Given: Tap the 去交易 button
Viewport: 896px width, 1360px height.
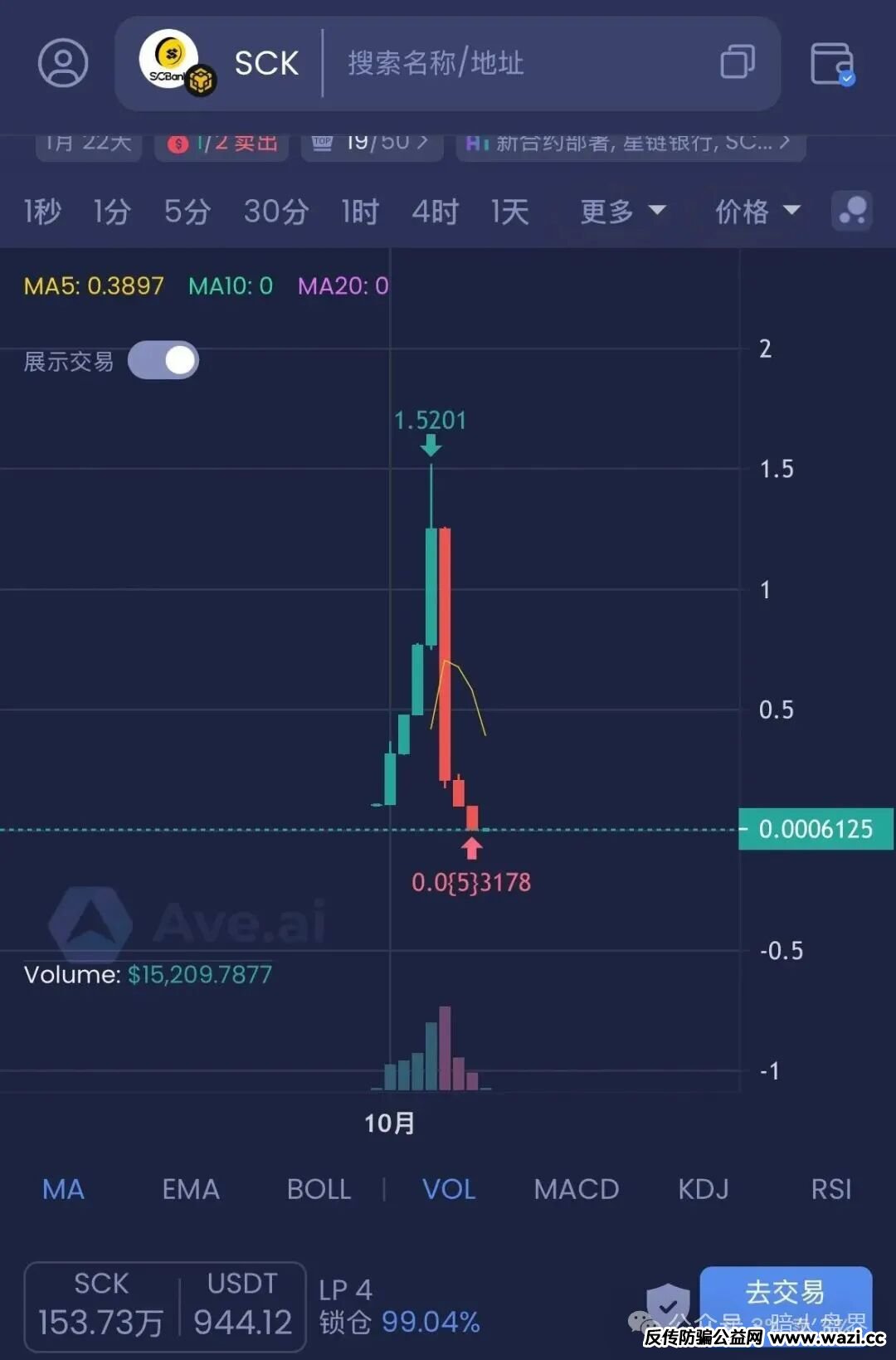Looking at the screenshot, I should click(785, 1293).
